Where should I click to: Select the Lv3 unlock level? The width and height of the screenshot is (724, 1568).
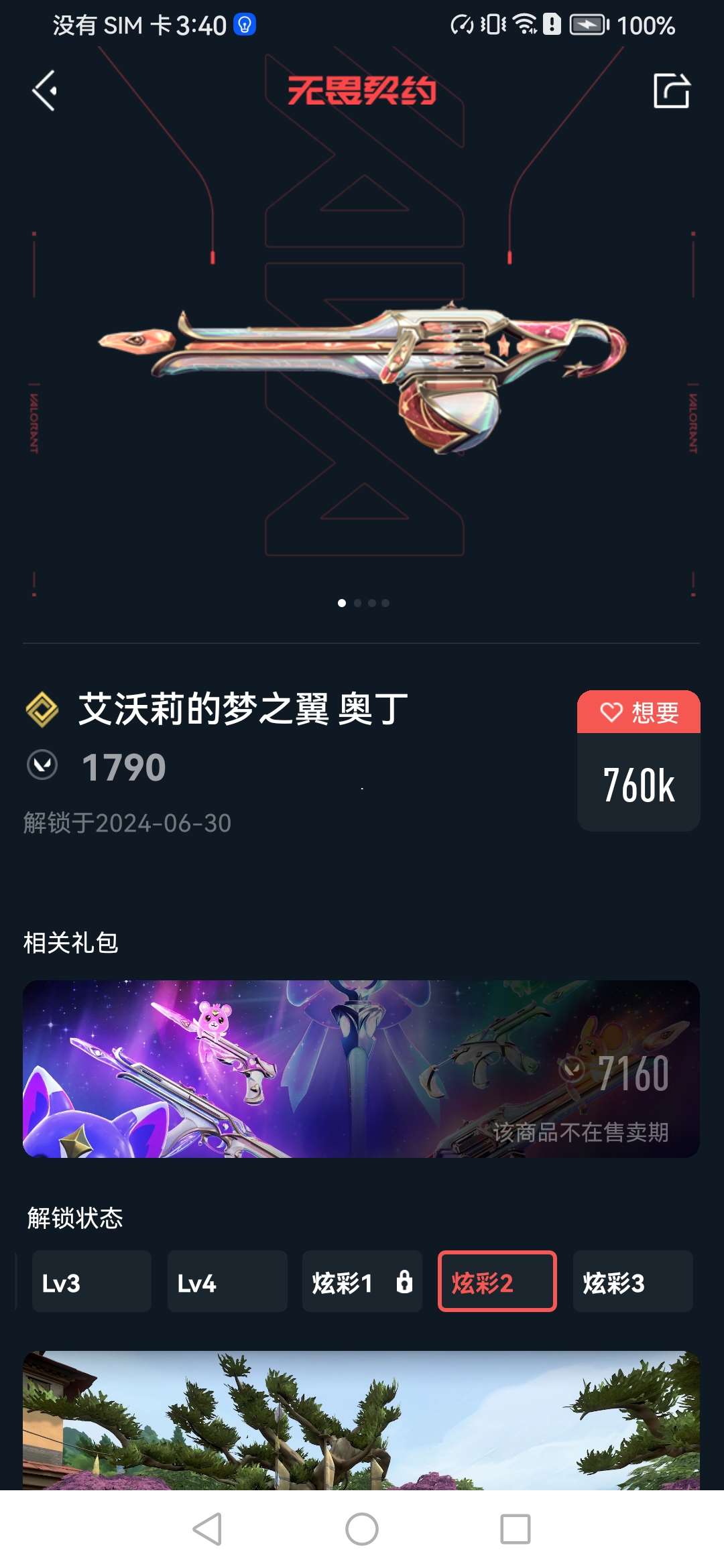91,1281
